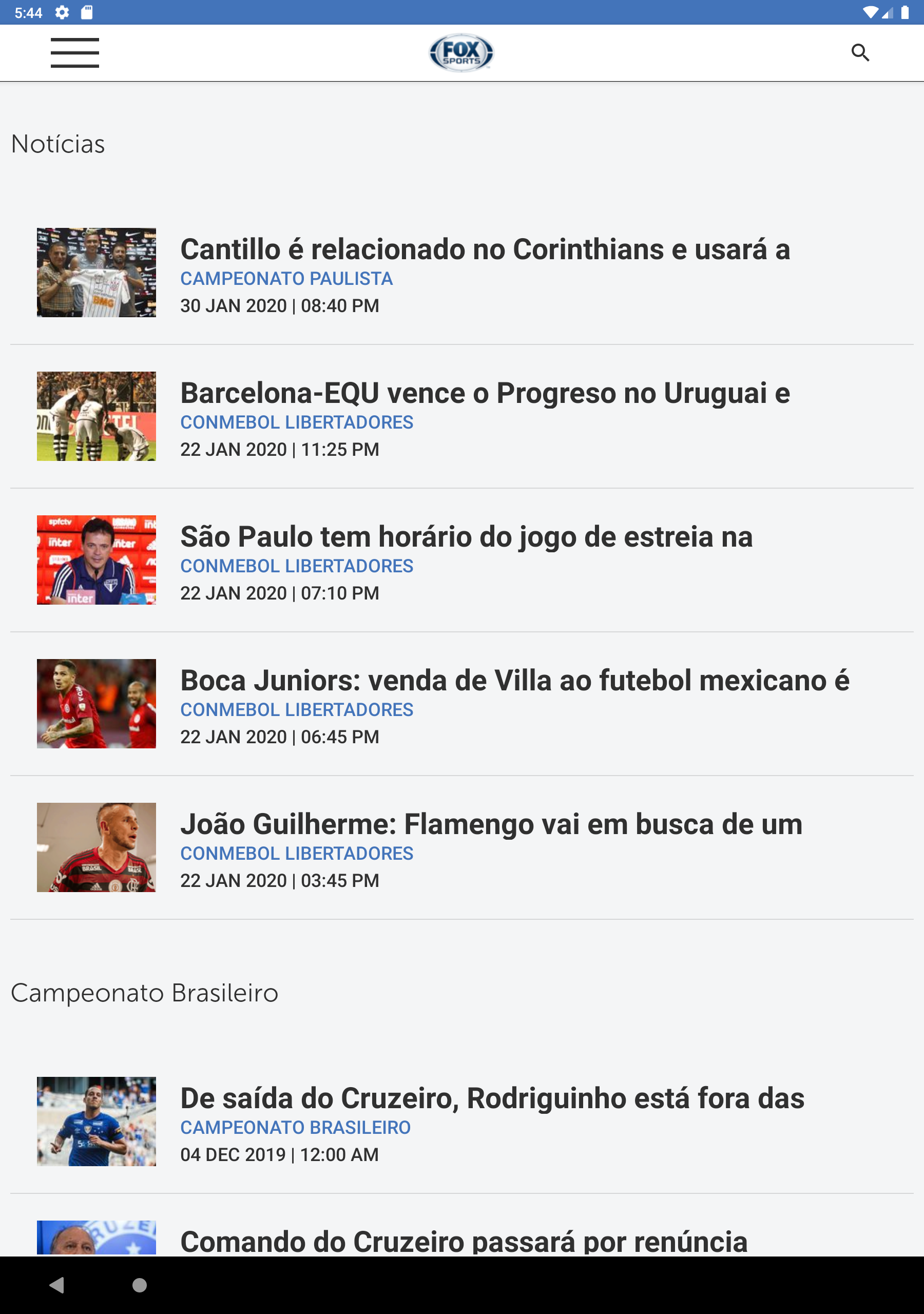View the Boca Juniors Villa sale story
The image size is (924, 1314).
click(x=514, y=681)
